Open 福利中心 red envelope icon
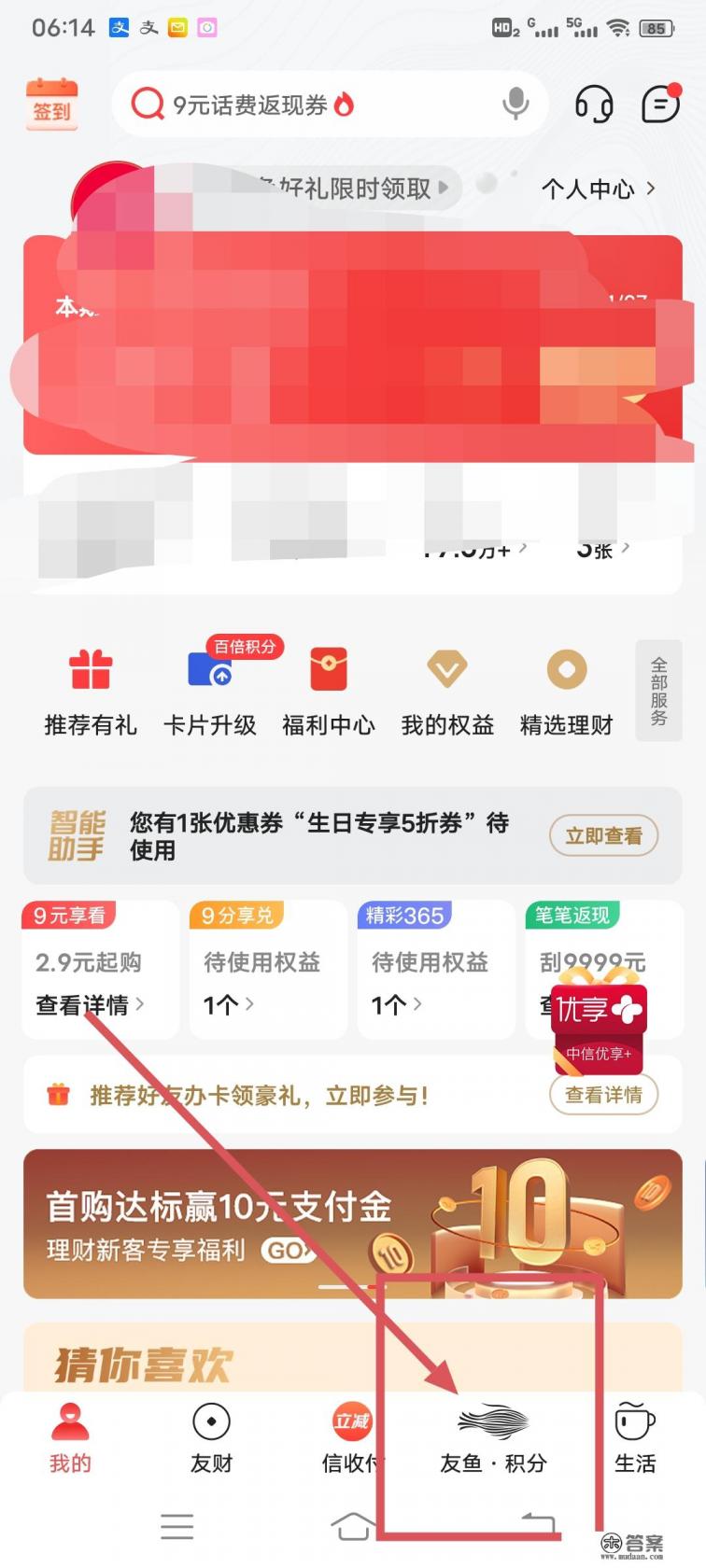 pos(329,669)
